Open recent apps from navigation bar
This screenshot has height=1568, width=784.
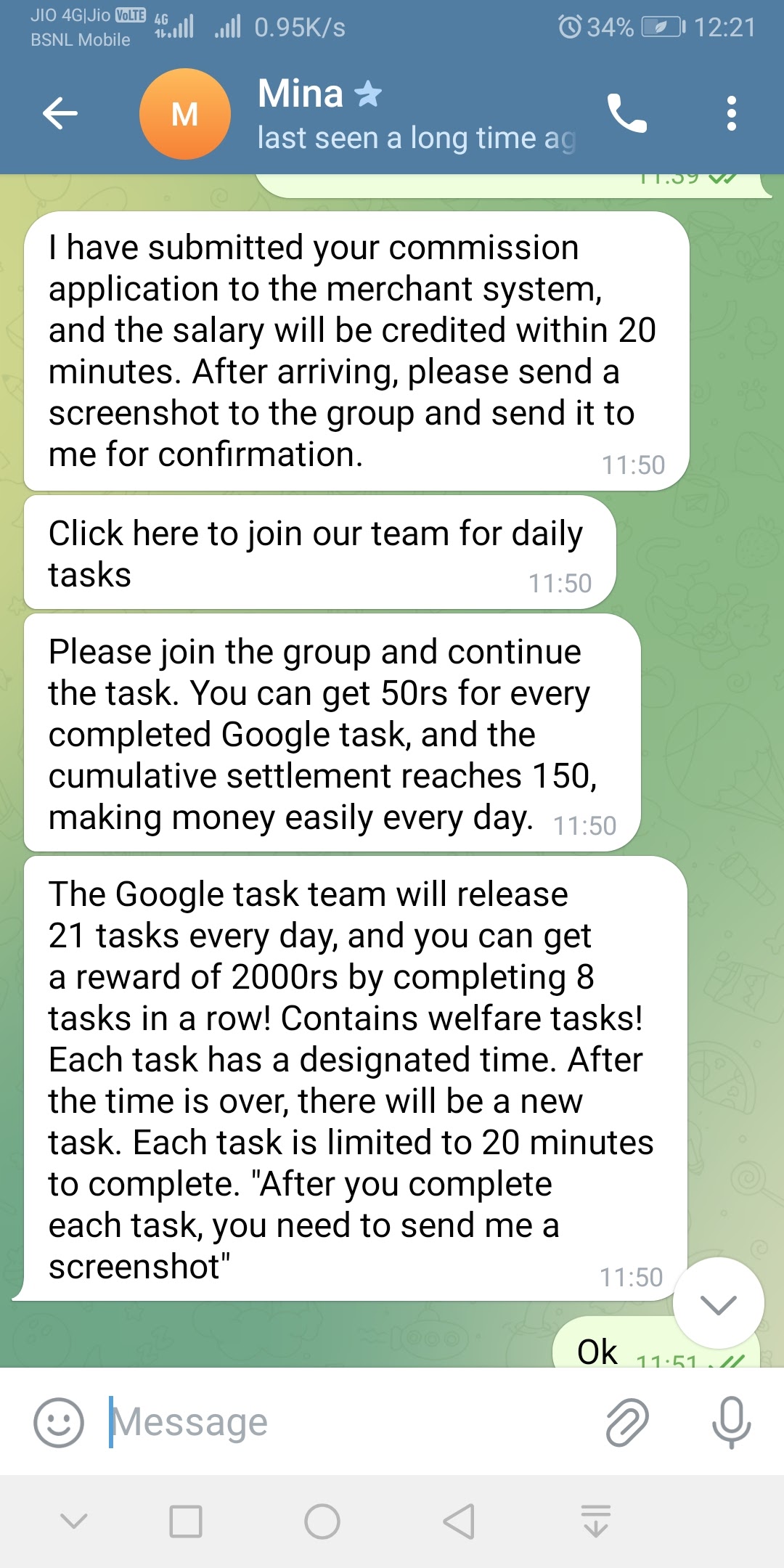[185, 1522]
